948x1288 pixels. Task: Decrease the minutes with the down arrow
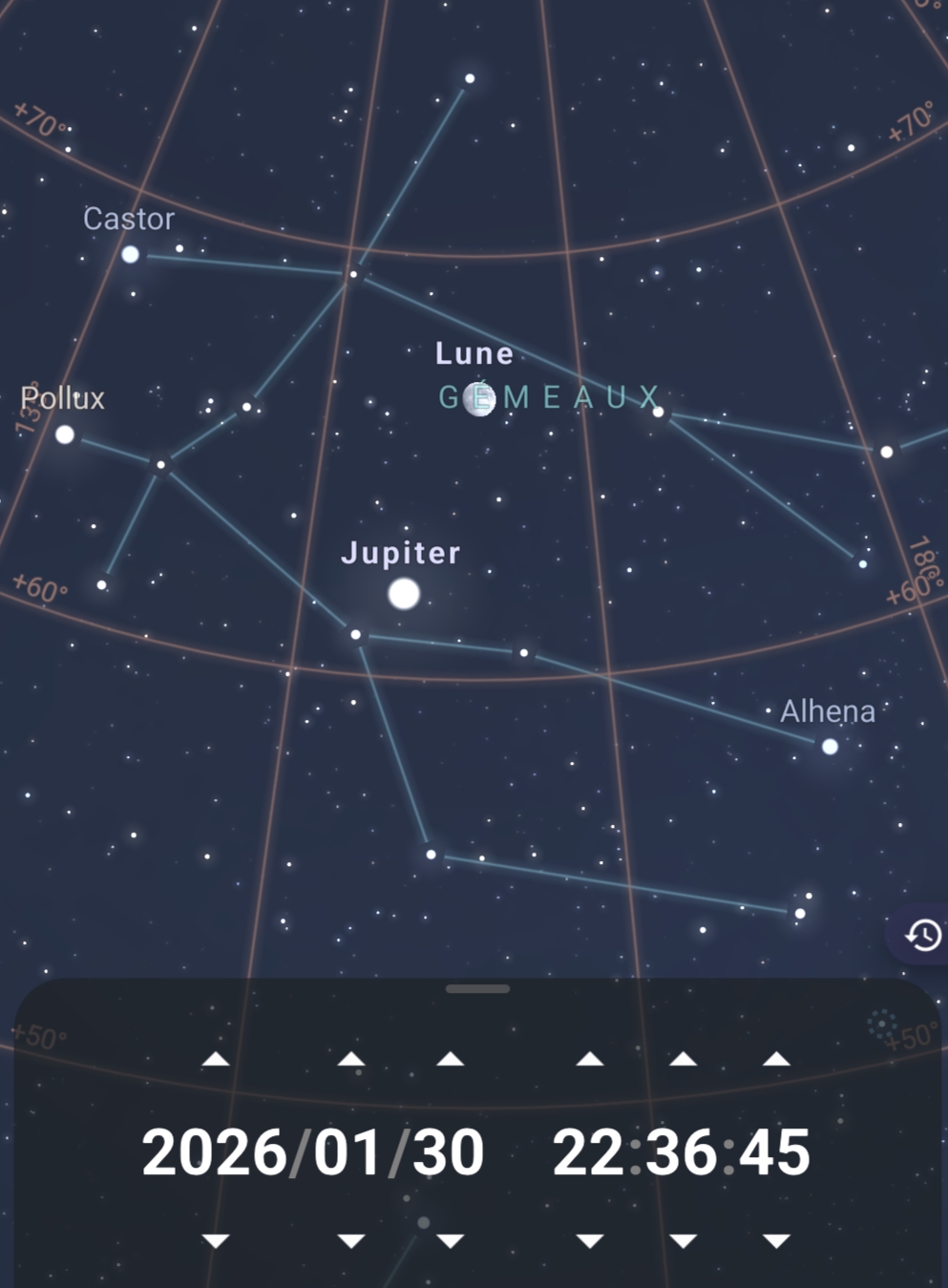[x=683, y=1240]
